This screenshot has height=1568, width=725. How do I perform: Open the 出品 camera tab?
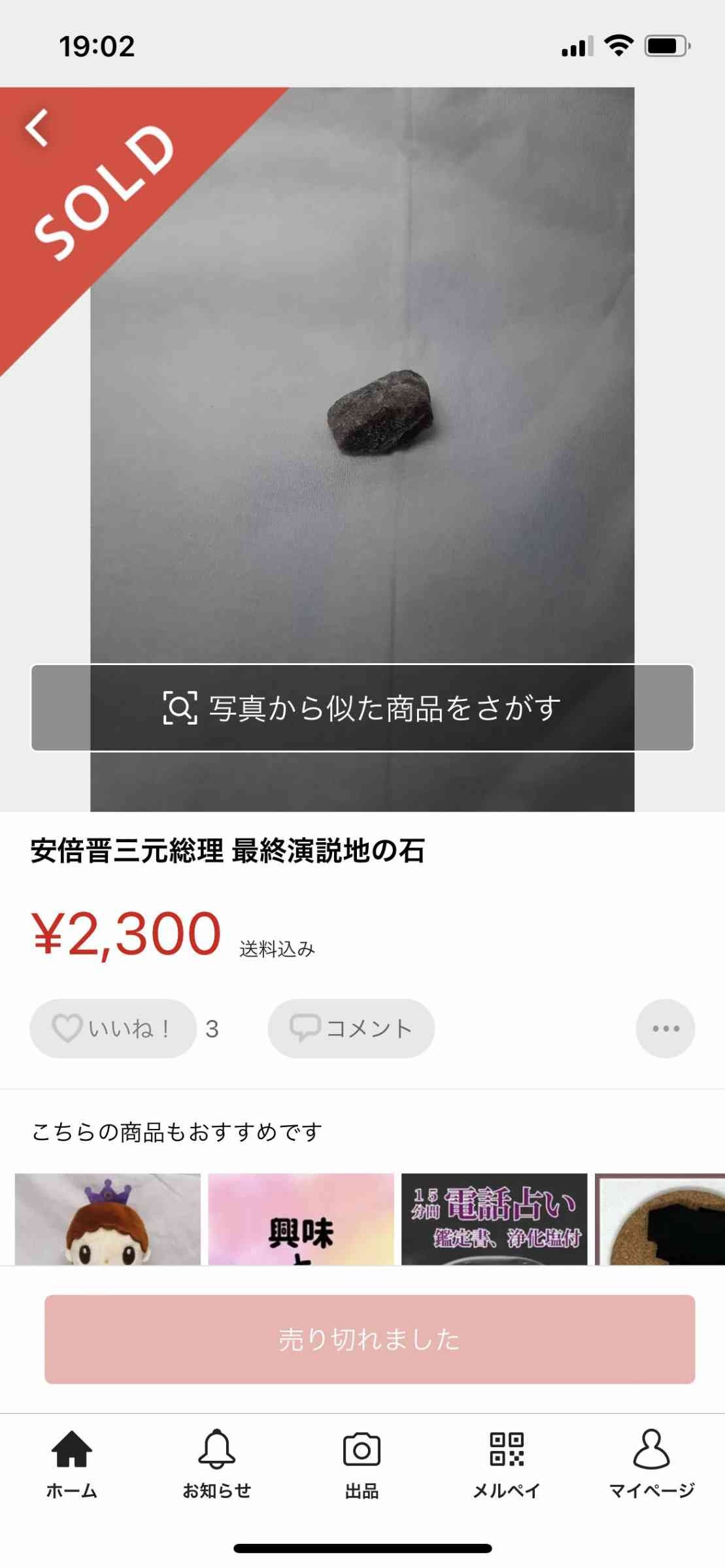(362, 1463)
